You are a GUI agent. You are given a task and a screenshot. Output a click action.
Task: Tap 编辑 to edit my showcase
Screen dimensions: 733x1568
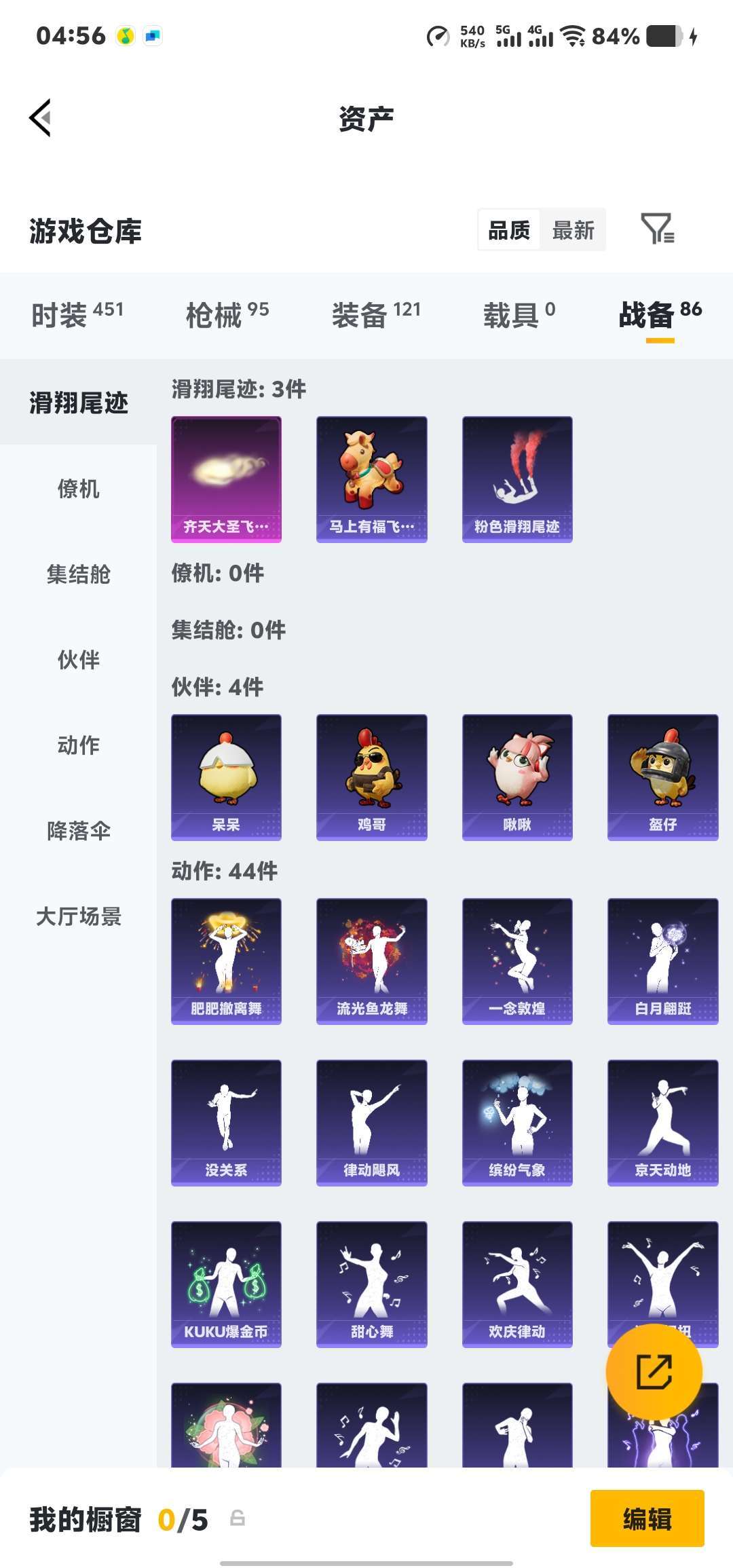647,1518
